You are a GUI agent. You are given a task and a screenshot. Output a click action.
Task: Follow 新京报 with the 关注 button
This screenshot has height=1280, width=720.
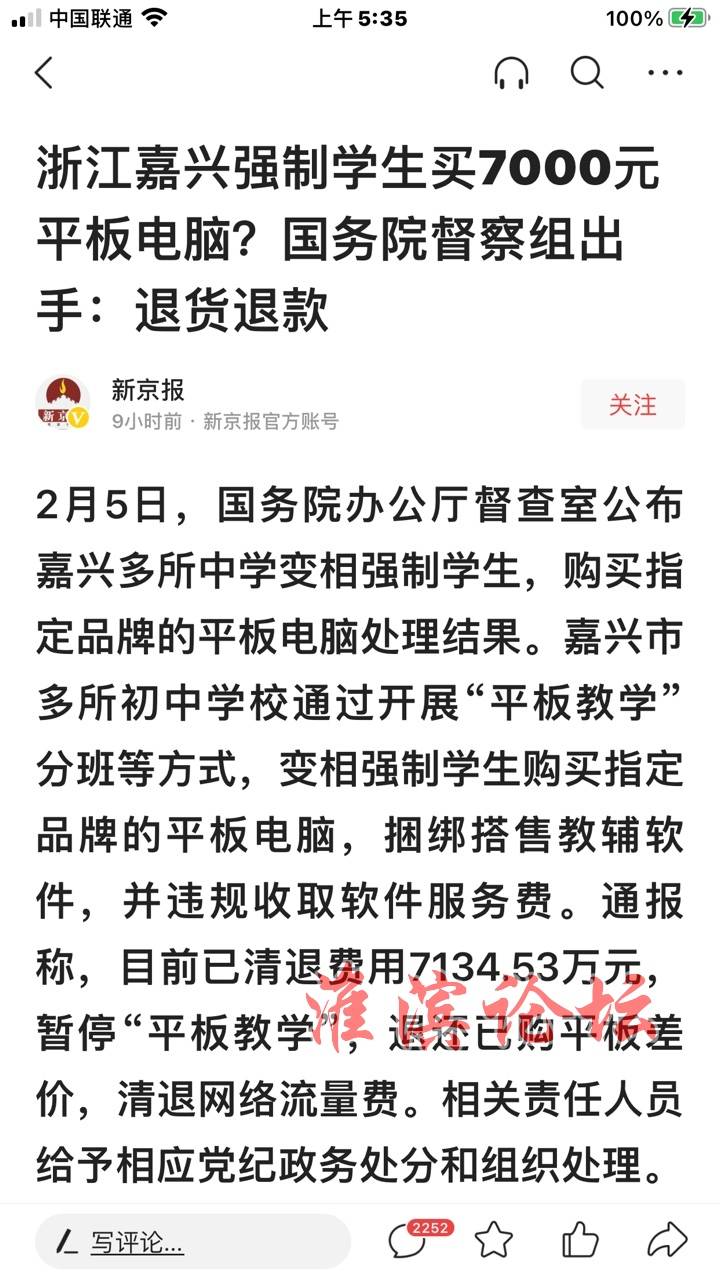tap(633, 405)
